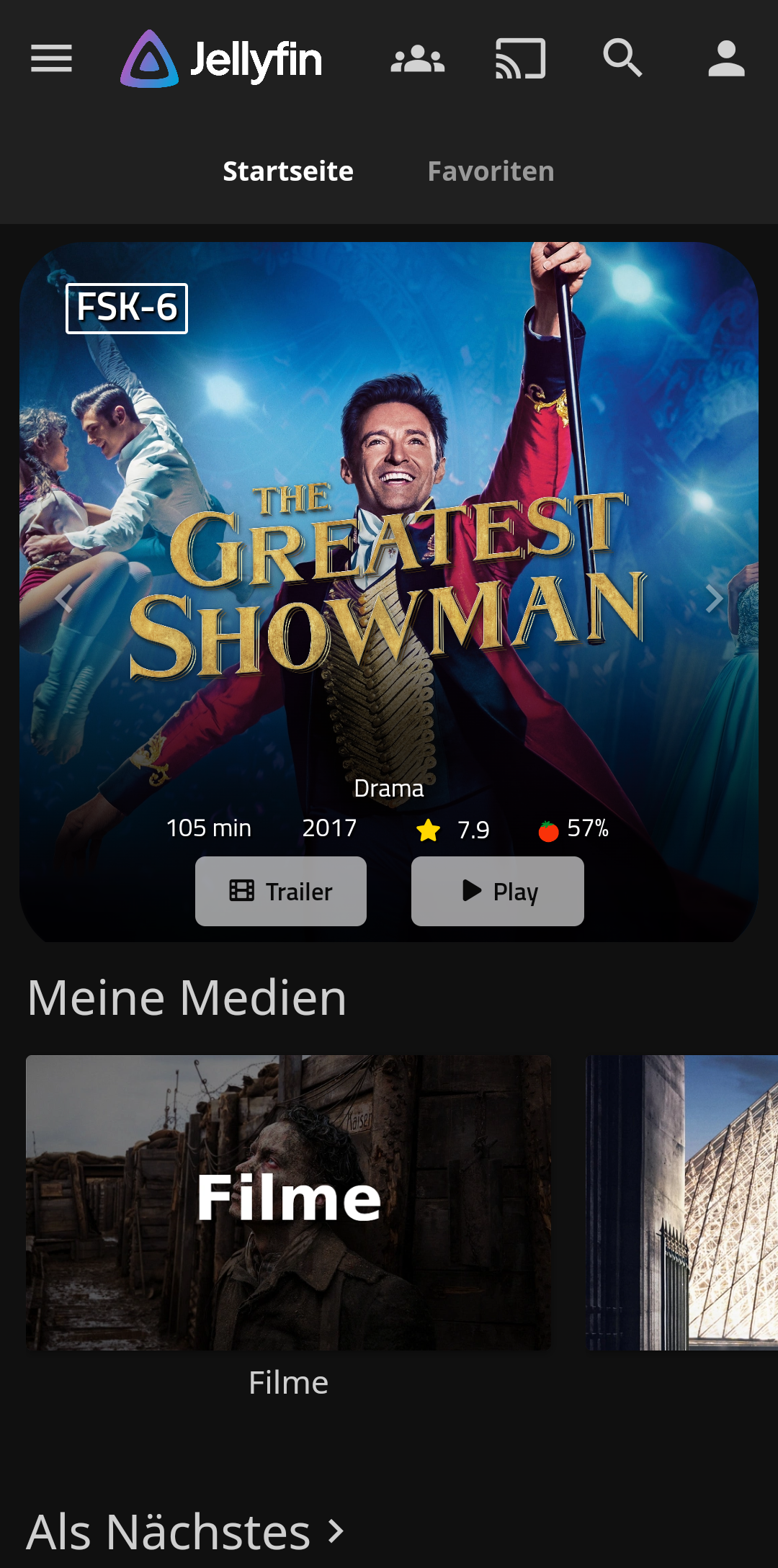Open the search
The width and height of the screenshot is (778, 1568).
coord(622,58)
